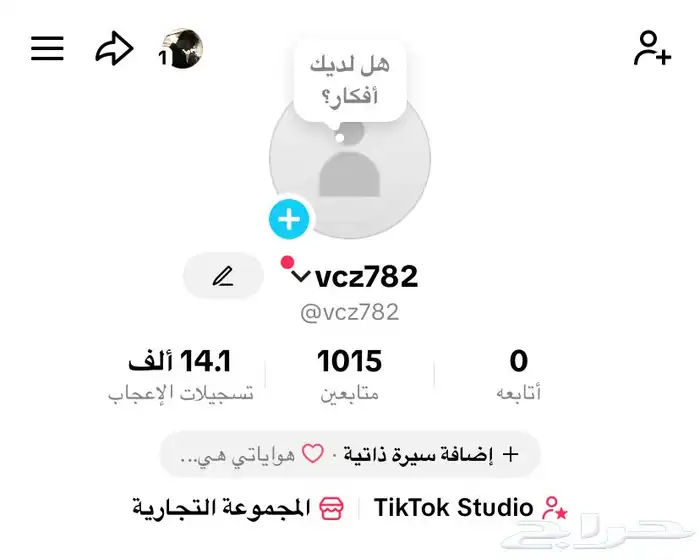Image resolution: width=700 pixels, height=560 pixels.
Task: Share this profile via the arrow icon
Action: pos(114,48)
